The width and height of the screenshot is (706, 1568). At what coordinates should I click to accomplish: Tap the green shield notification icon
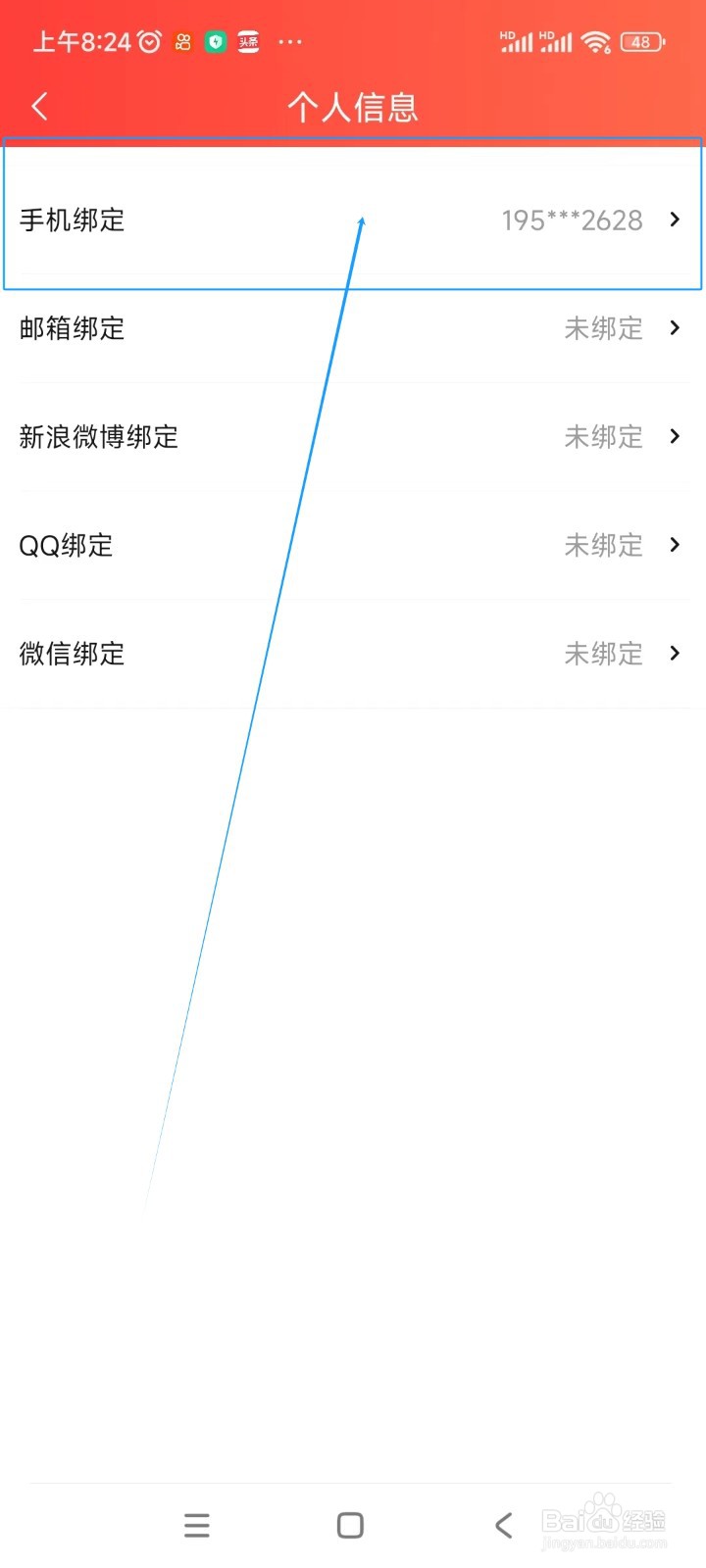[215, 41]
